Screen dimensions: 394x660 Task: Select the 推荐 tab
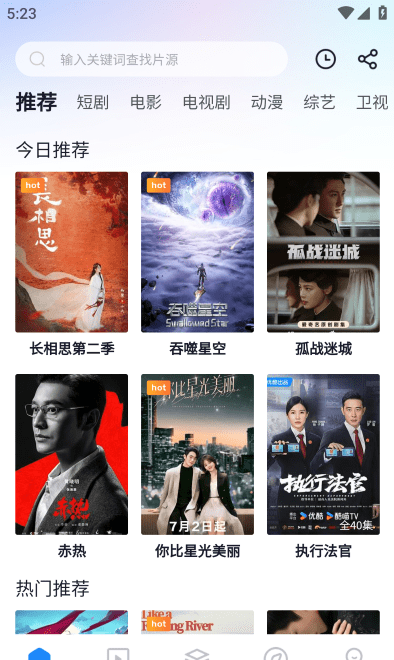(x=36, y=102)
